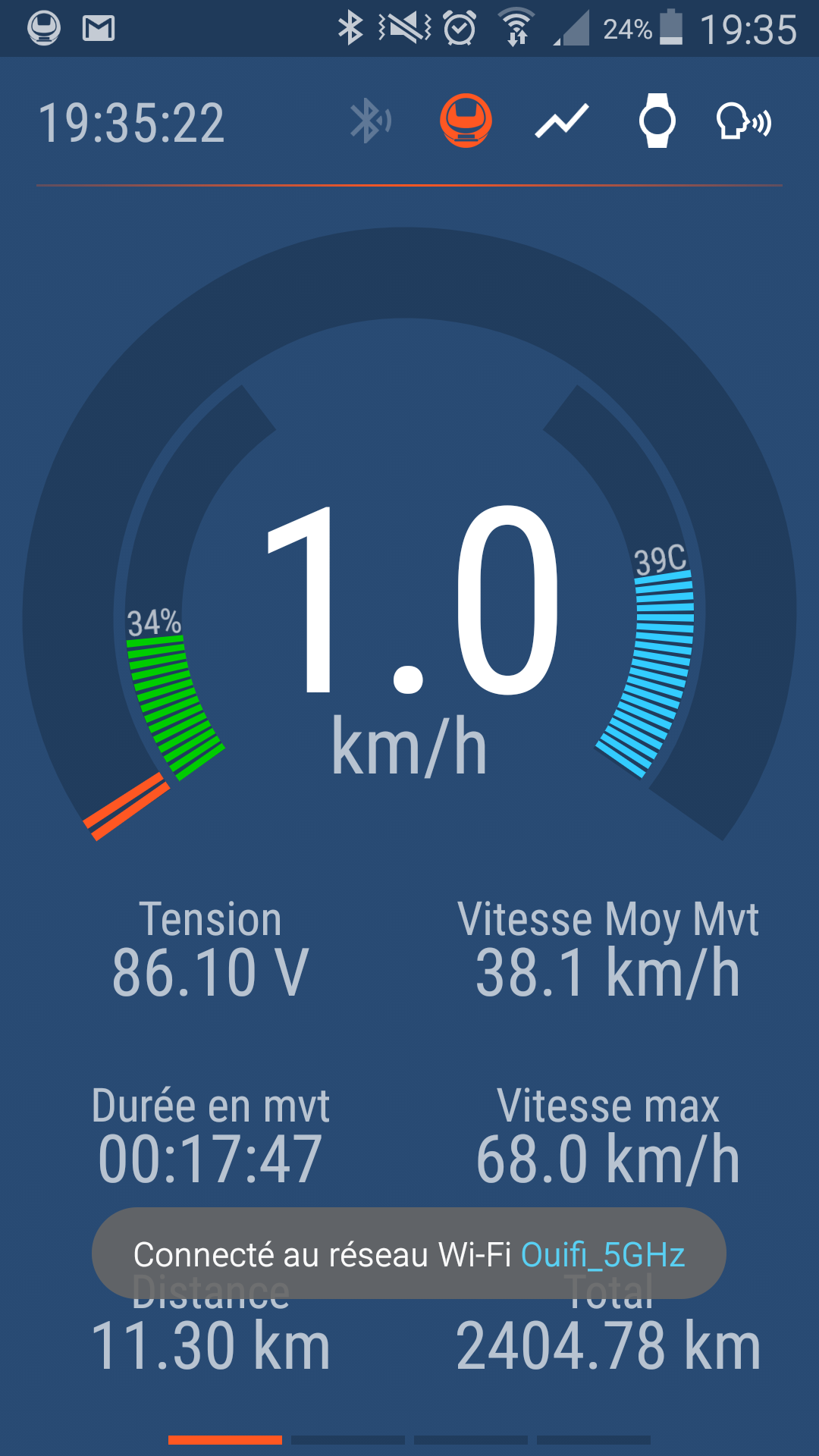The width and height of the screenshot is (819, 1456).
Task: Go to the fourth page indicator
Action: (x=594, y=1439)
